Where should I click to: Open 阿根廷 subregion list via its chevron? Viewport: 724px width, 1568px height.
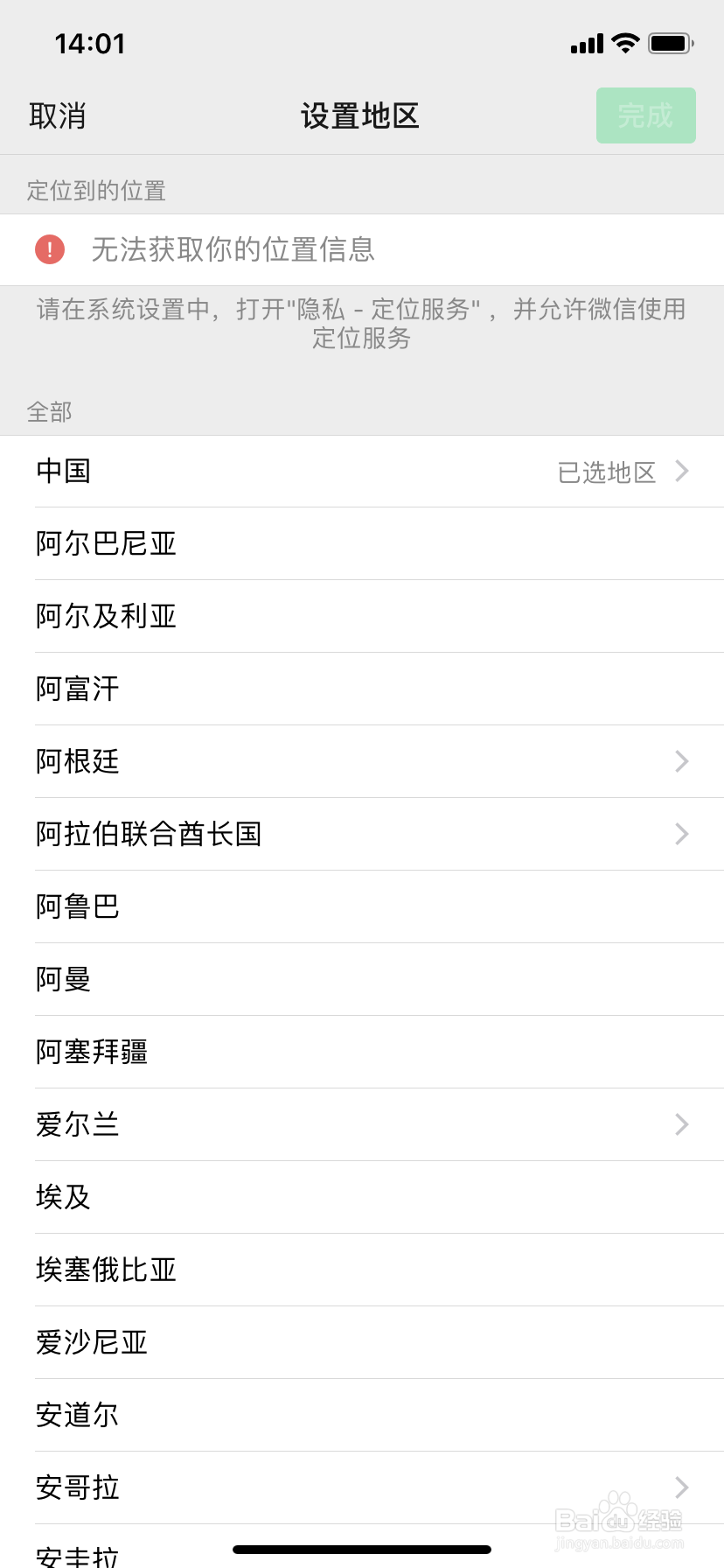point(681,761)
